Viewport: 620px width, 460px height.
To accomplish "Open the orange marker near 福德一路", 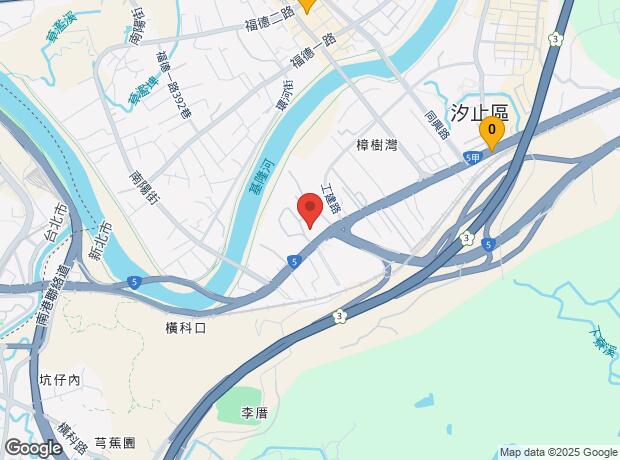I will pos(306,4).
